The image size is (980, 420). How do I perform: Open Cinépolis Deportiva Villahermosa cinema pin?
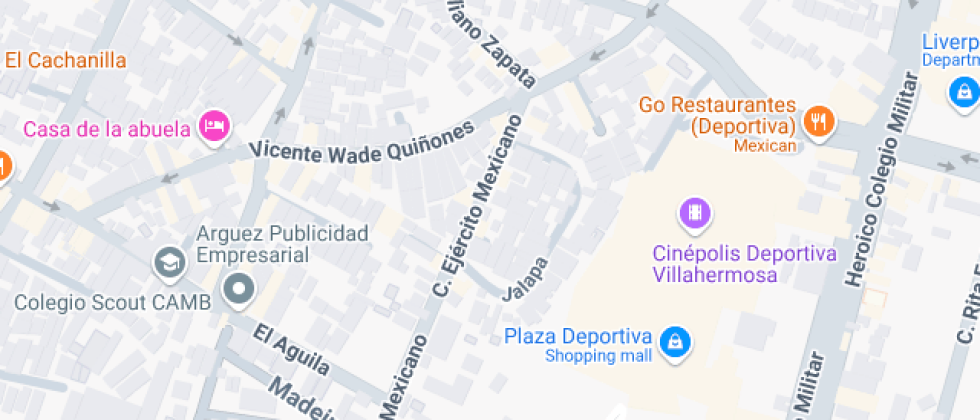[x=694, y=213]
